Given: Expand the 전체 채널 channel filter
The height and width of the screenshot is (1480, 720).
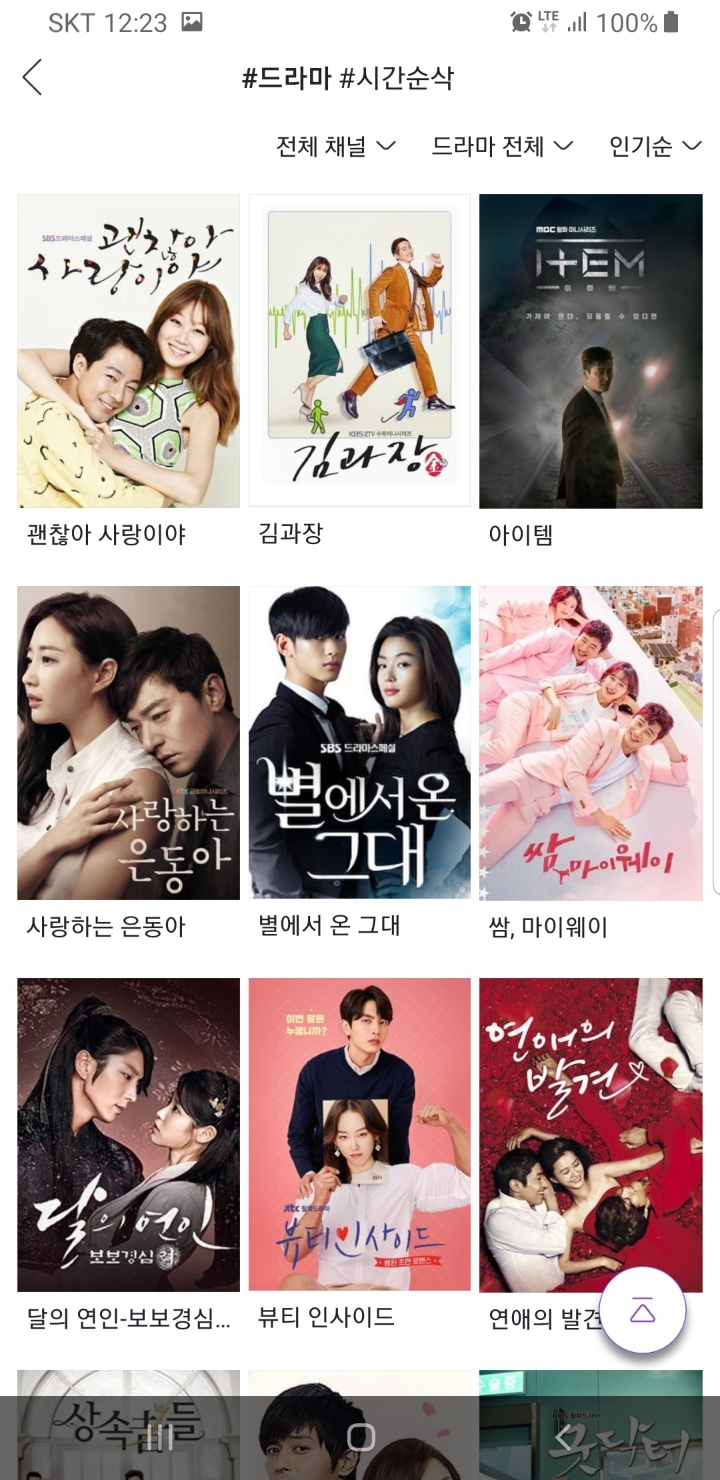Looking at the screenshot, I should click(x=336, y=147).
